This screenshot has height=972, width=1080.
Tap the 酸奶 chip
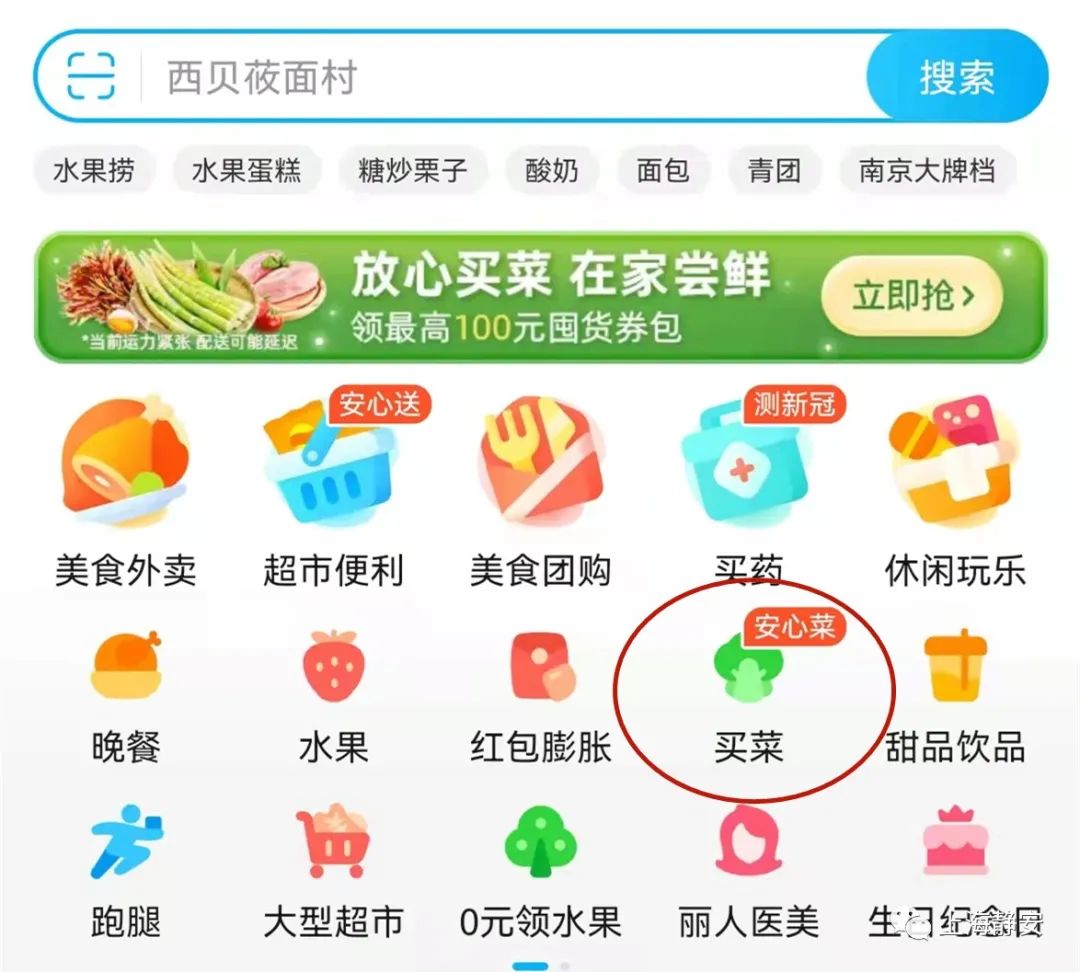(x=552, y=170)
